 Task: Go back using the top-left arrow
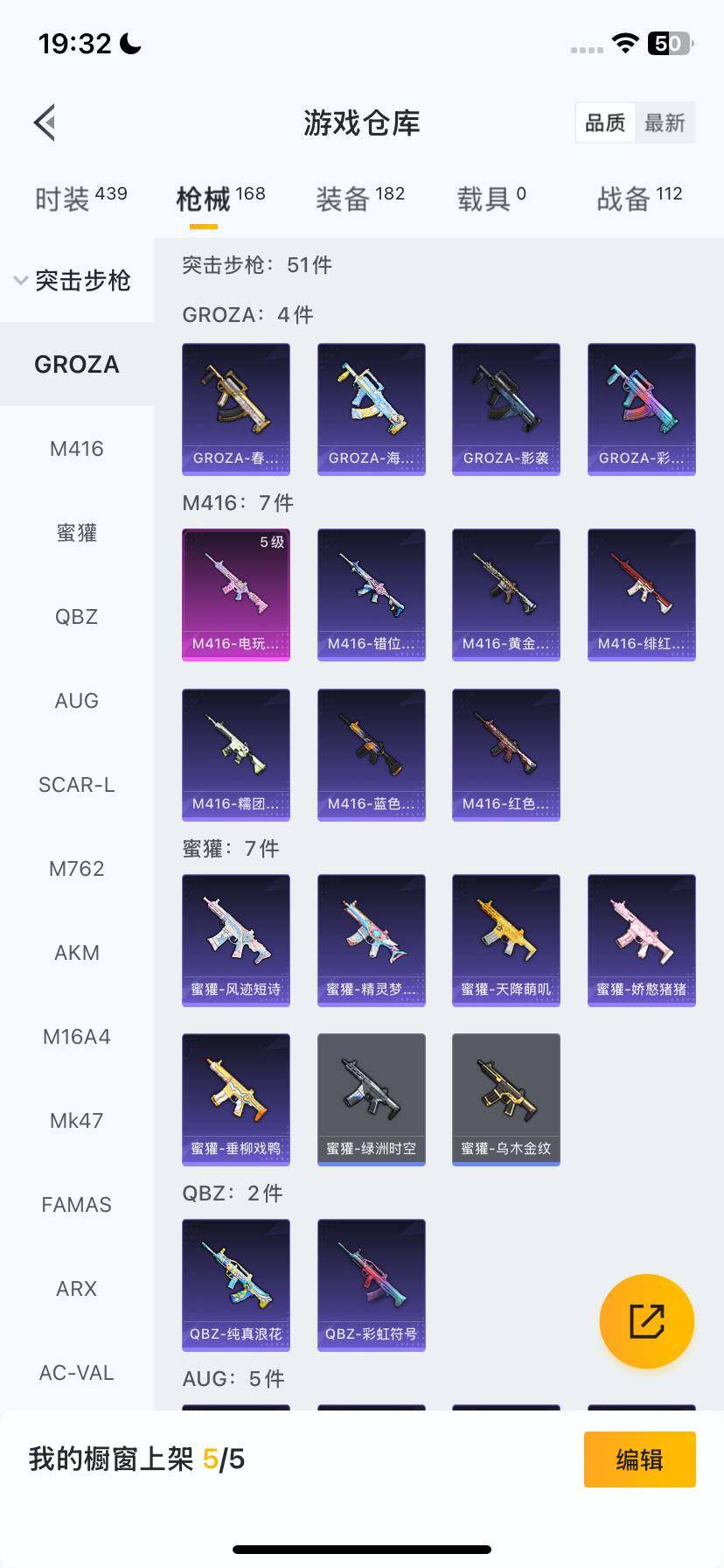pos(45,122)
